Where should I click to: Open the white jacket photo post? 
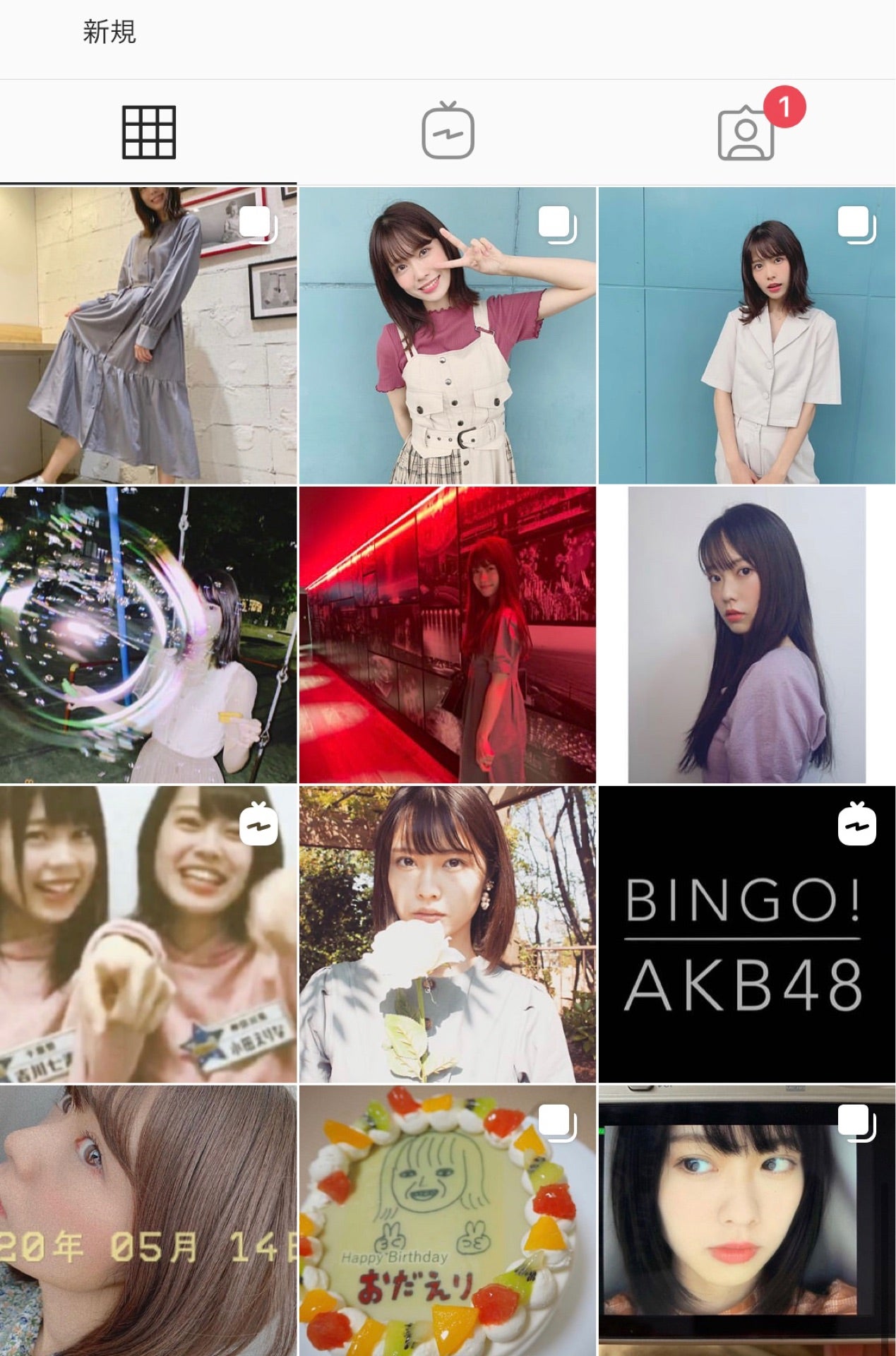pos(747,335)
